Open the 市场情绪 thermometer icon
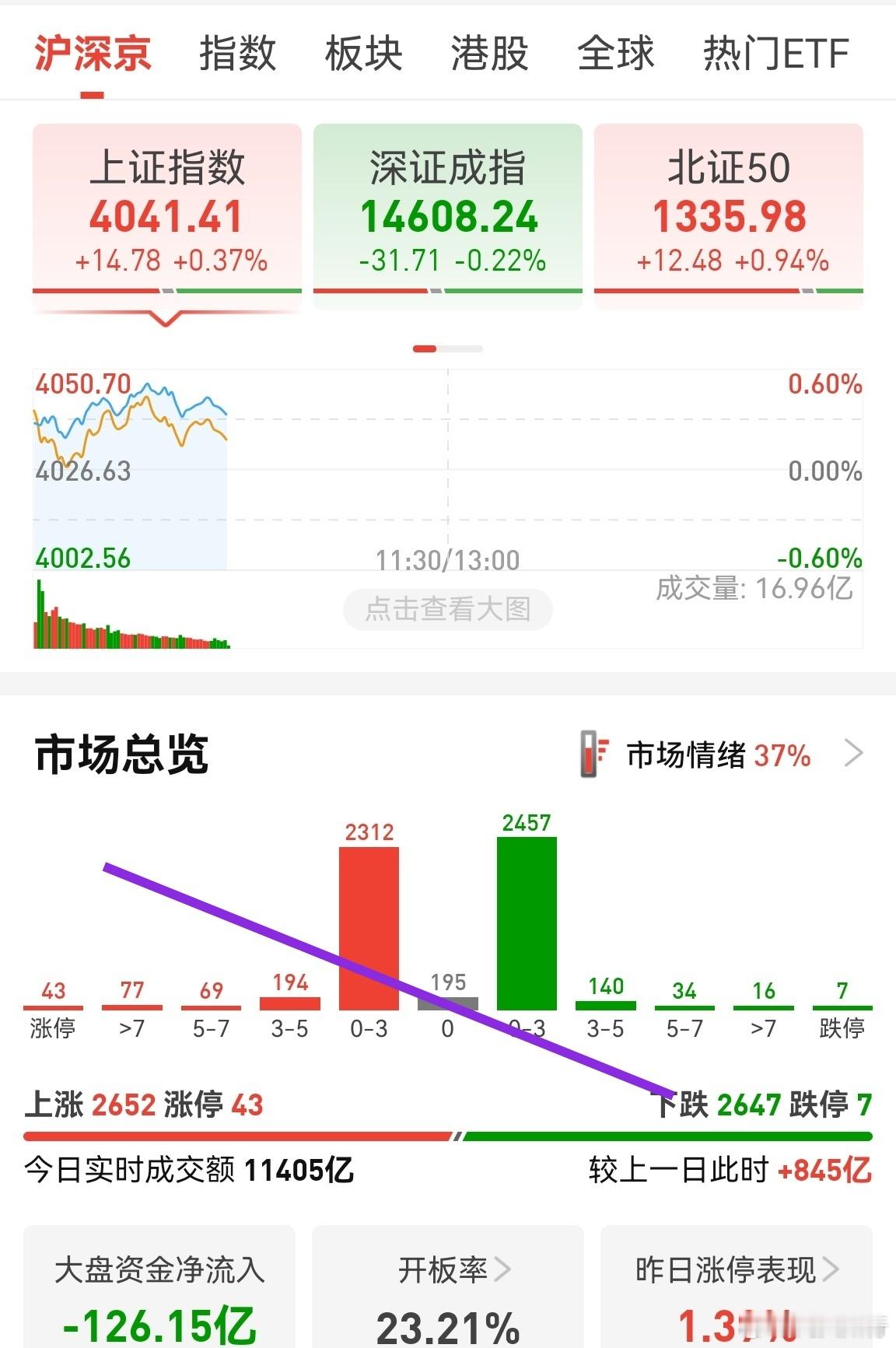This screenshot has height=1348, width=896. click(593, 753)
